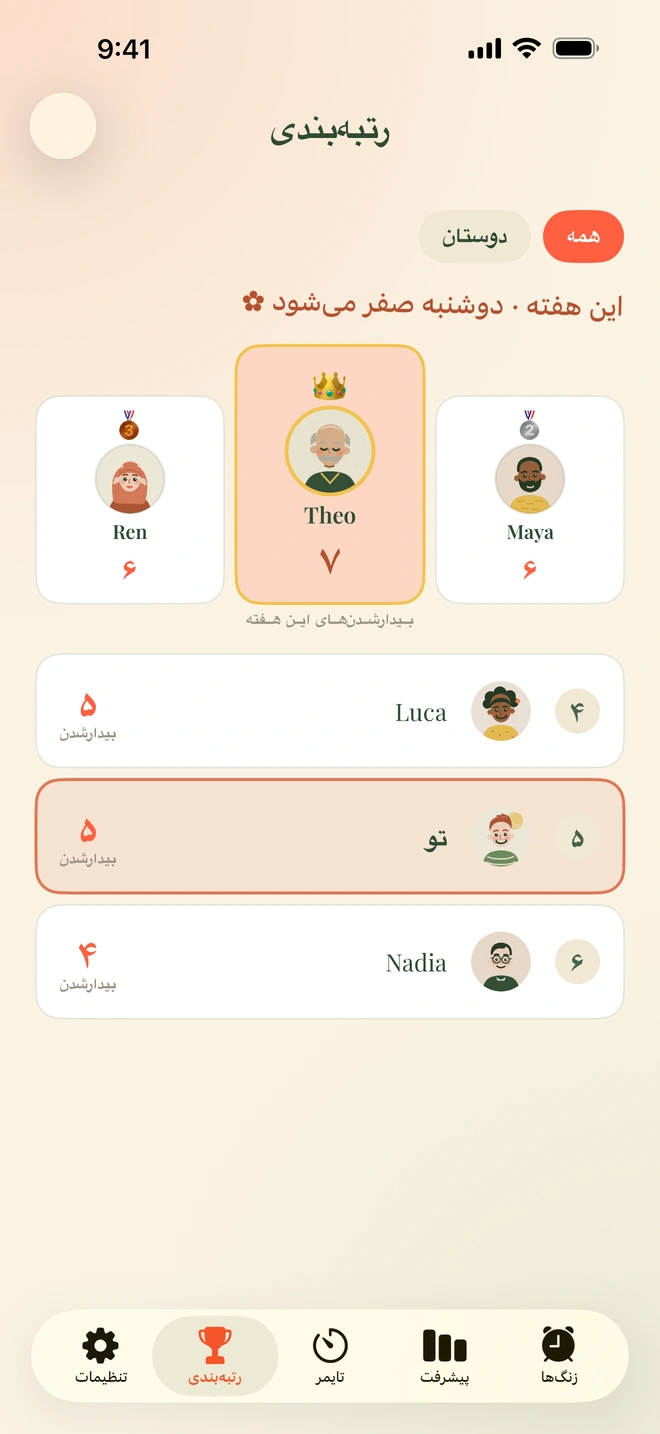Open the تایمر timer tab
Screen dimensions: 660x1434
(330, 1356)
